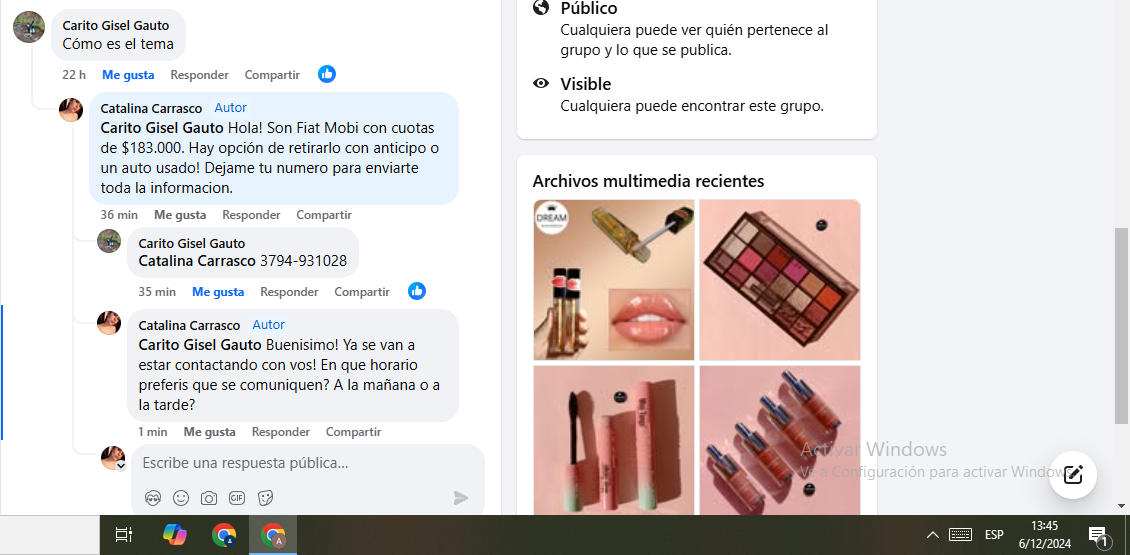Add a sticker to the reply

pos(266,498)
